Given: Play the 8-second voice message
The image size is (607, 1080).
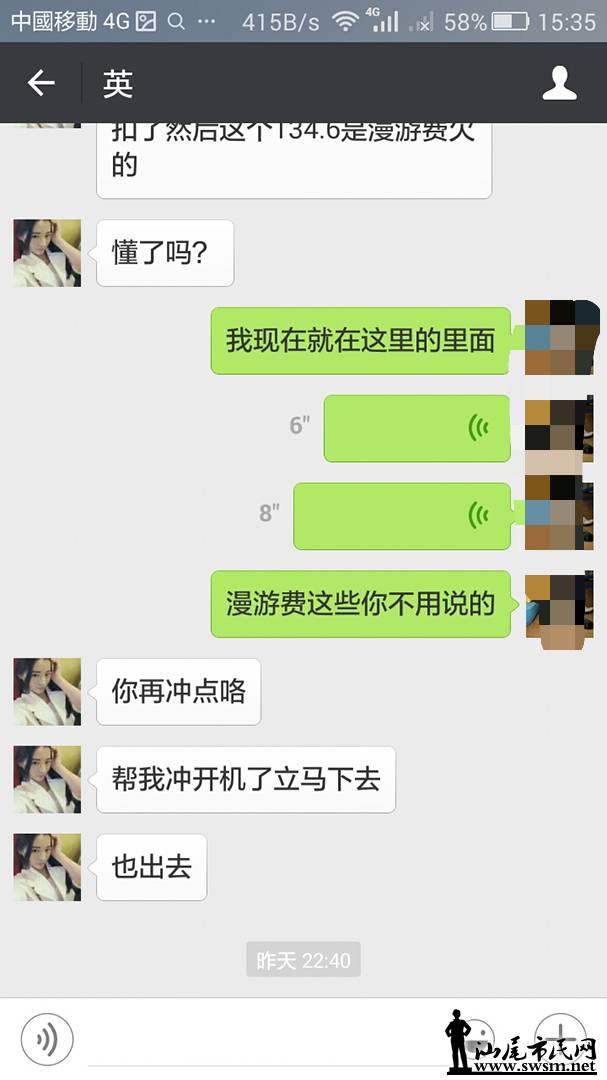Looking at the screenshot, I should tap(401, 516).
